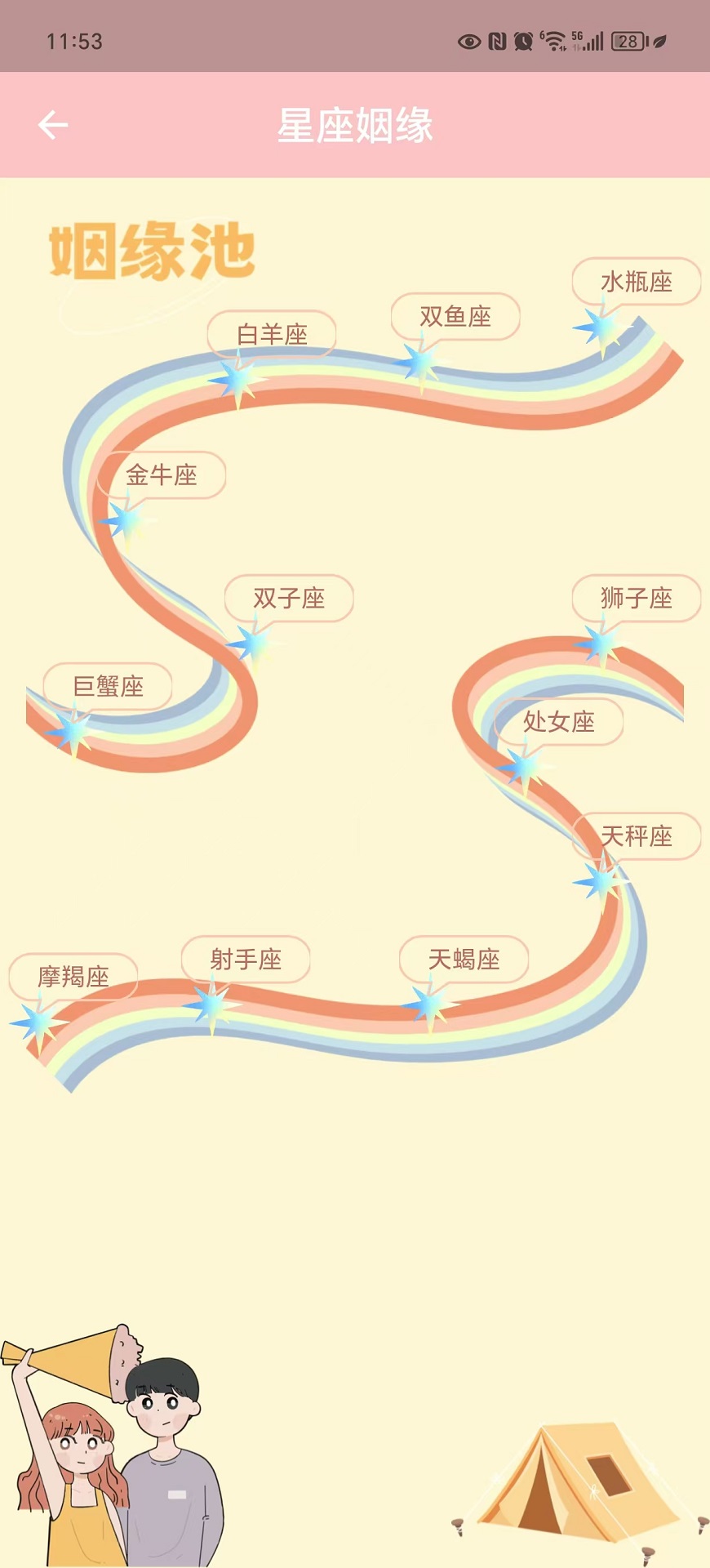Tap the 处女座 label
Viewport: 710px width, 1568px height.
coord(559,722)
